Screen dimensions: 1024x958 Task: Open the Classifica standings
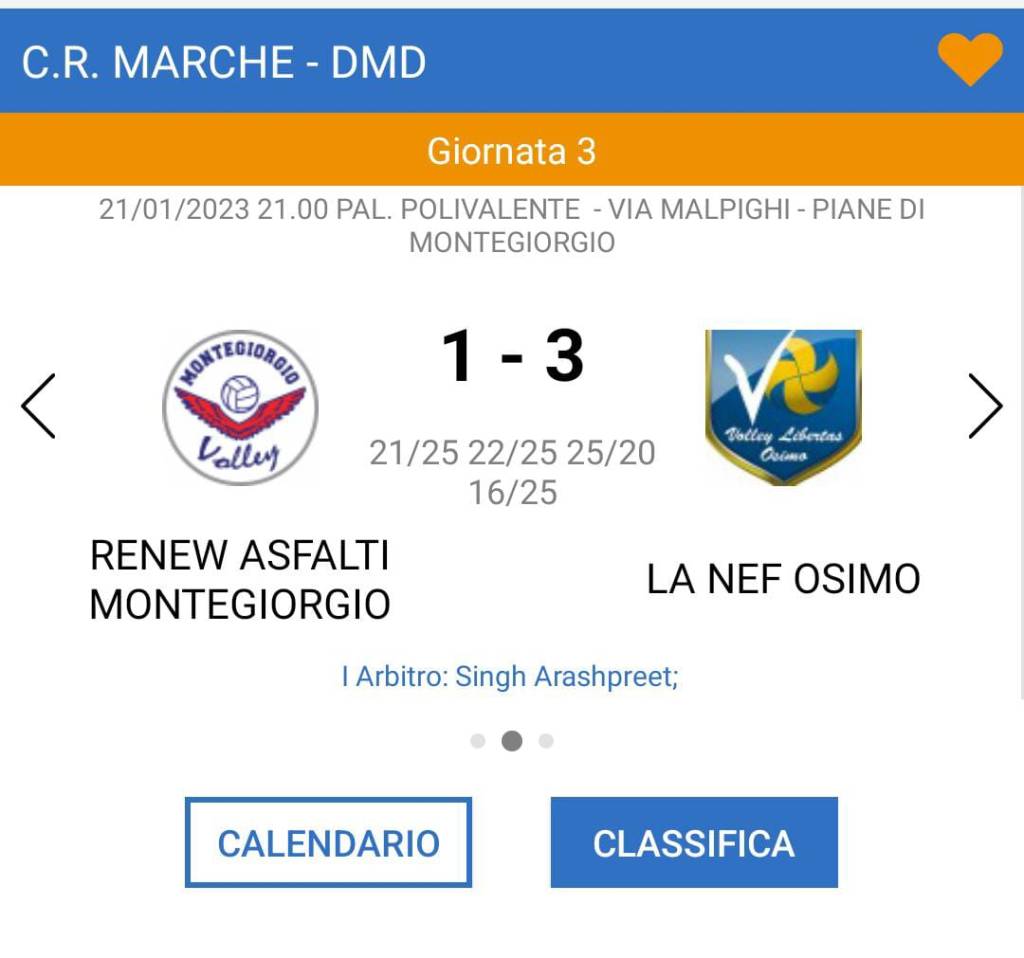[x=693, y=842]
